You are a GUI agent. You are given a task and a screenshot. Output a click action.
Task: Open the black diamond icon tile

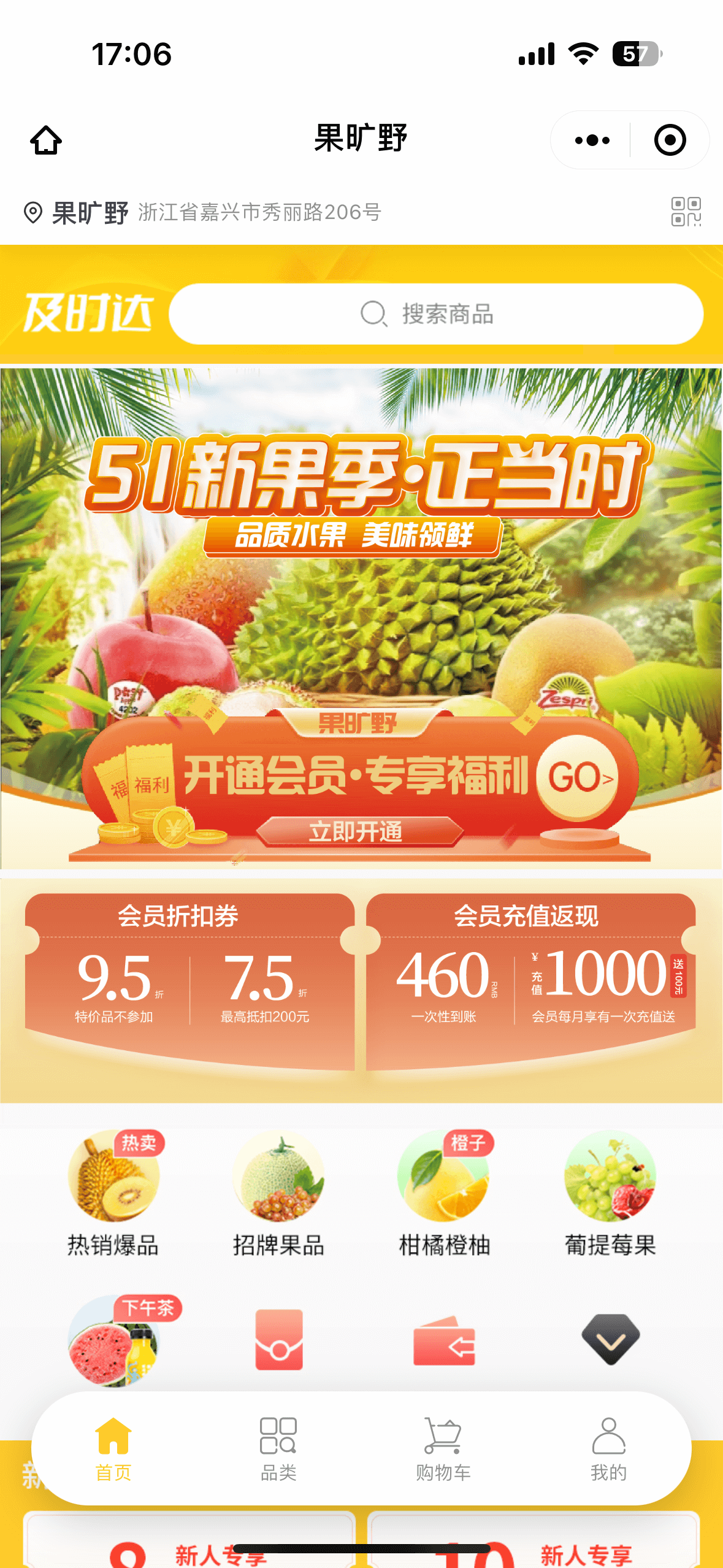tap(610, 1340)
